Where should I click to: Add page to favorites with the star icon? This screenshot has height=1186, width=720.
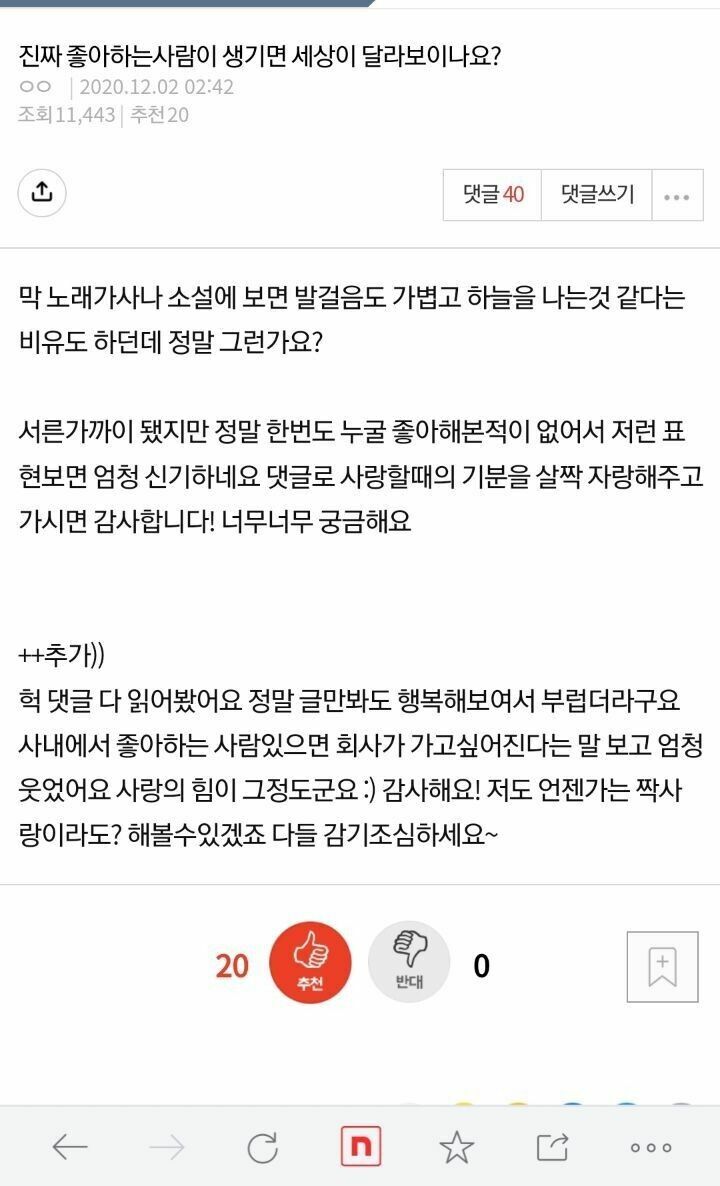(457, 1147)
